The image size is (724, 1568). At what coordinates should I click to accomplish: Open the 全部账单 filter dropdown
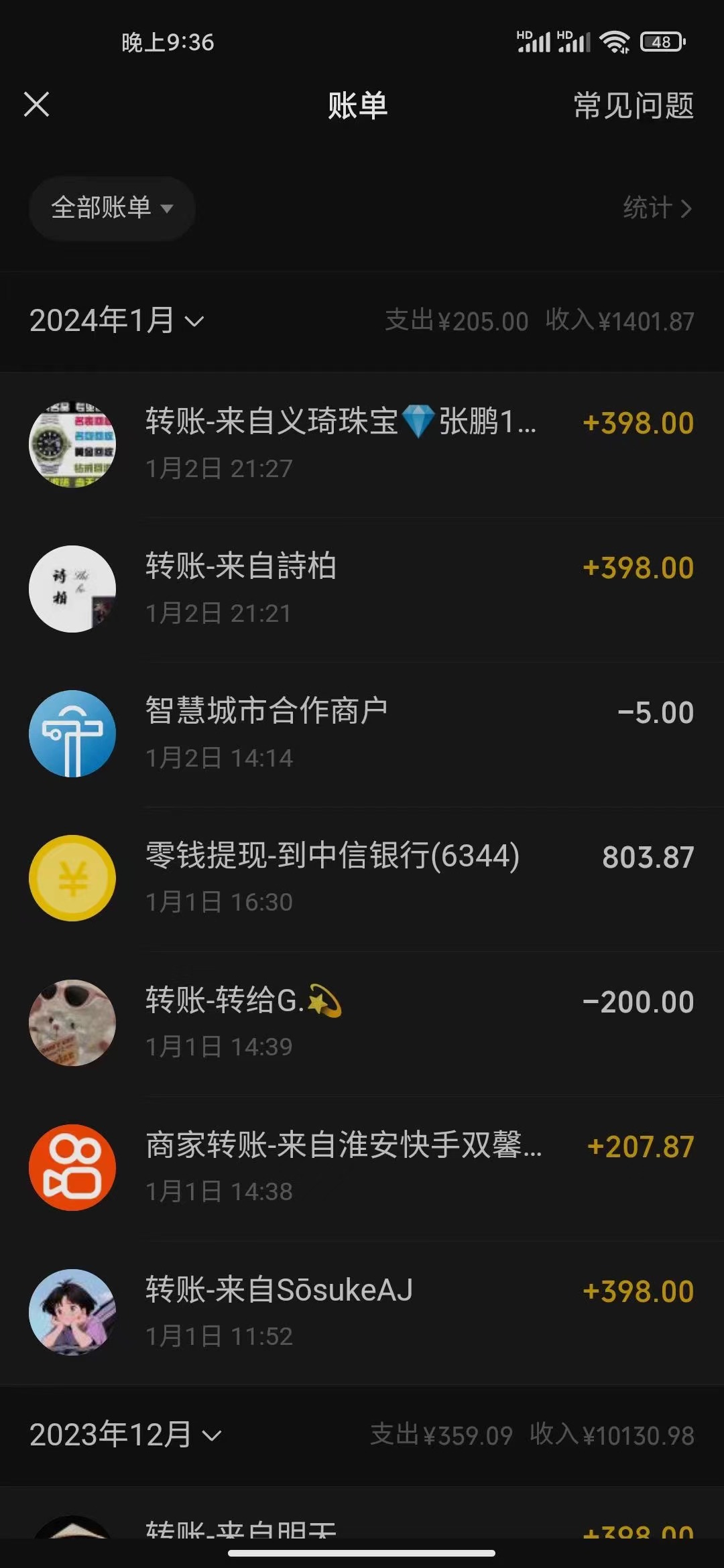point(112,208)
